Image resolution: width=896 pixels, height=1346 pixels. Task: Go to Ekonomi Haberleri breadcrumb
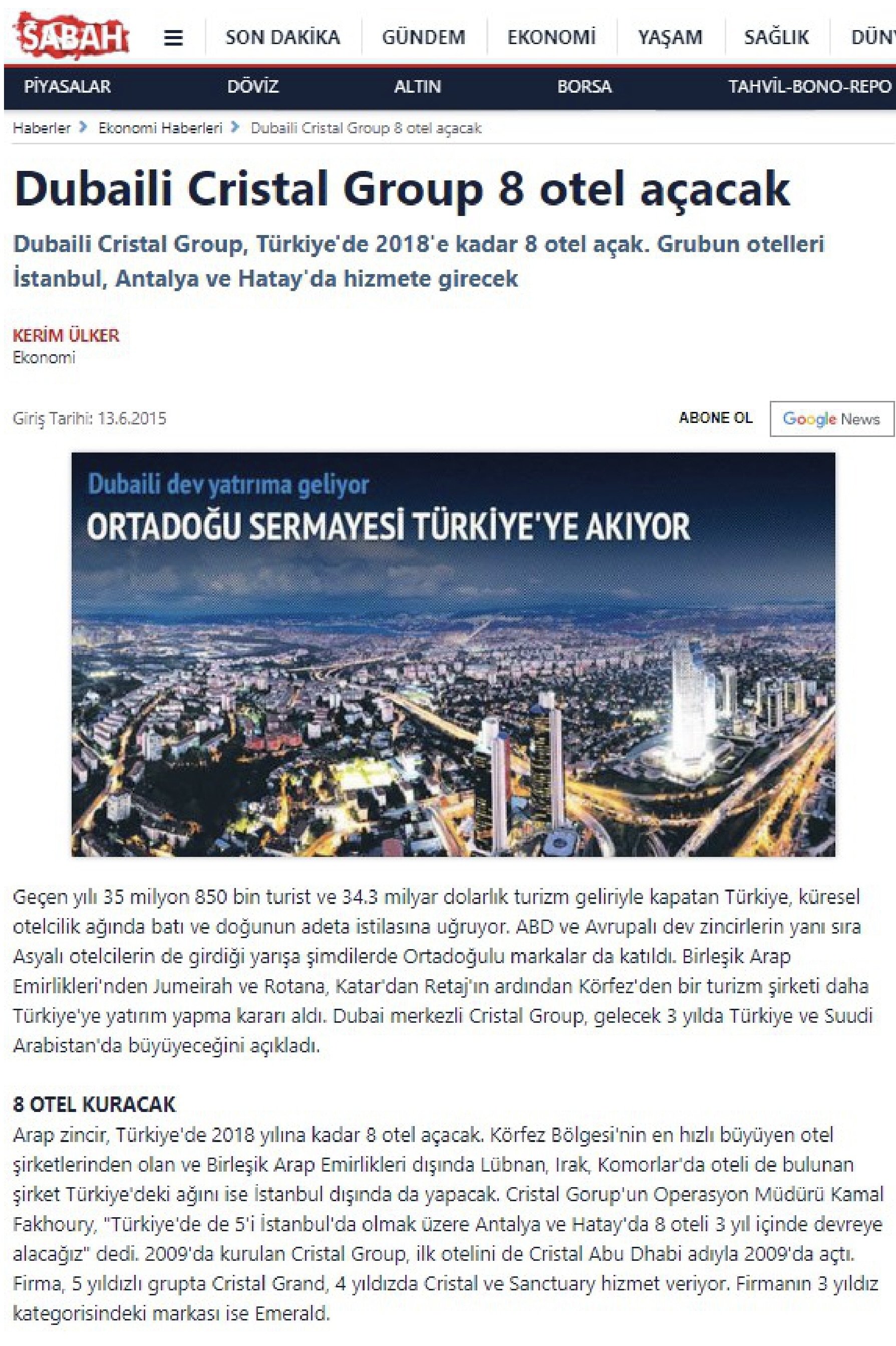[160, 128]
